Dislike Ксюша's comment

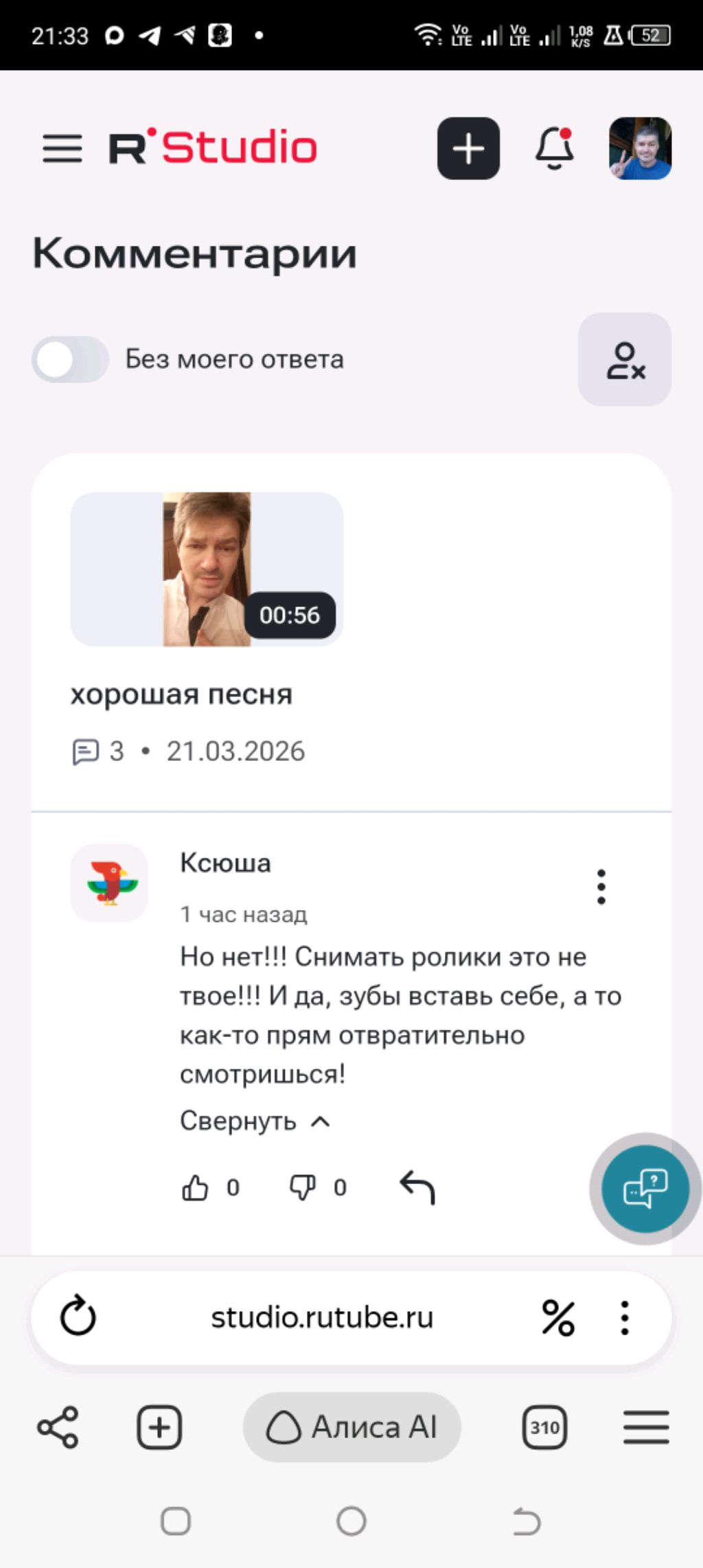click(303, 1188)
